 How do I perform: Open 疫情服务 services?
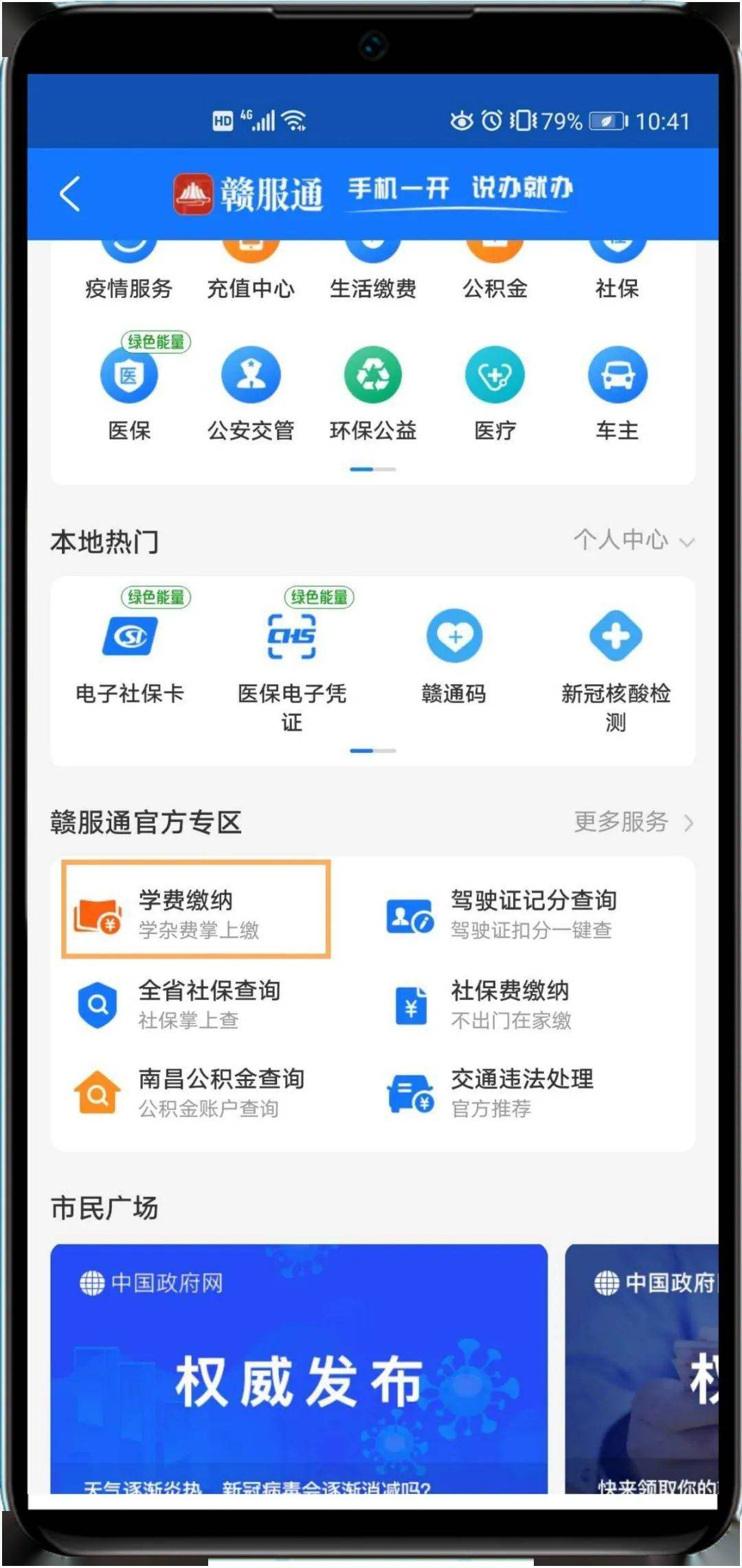pyautogui.click(x=128, y=272)
